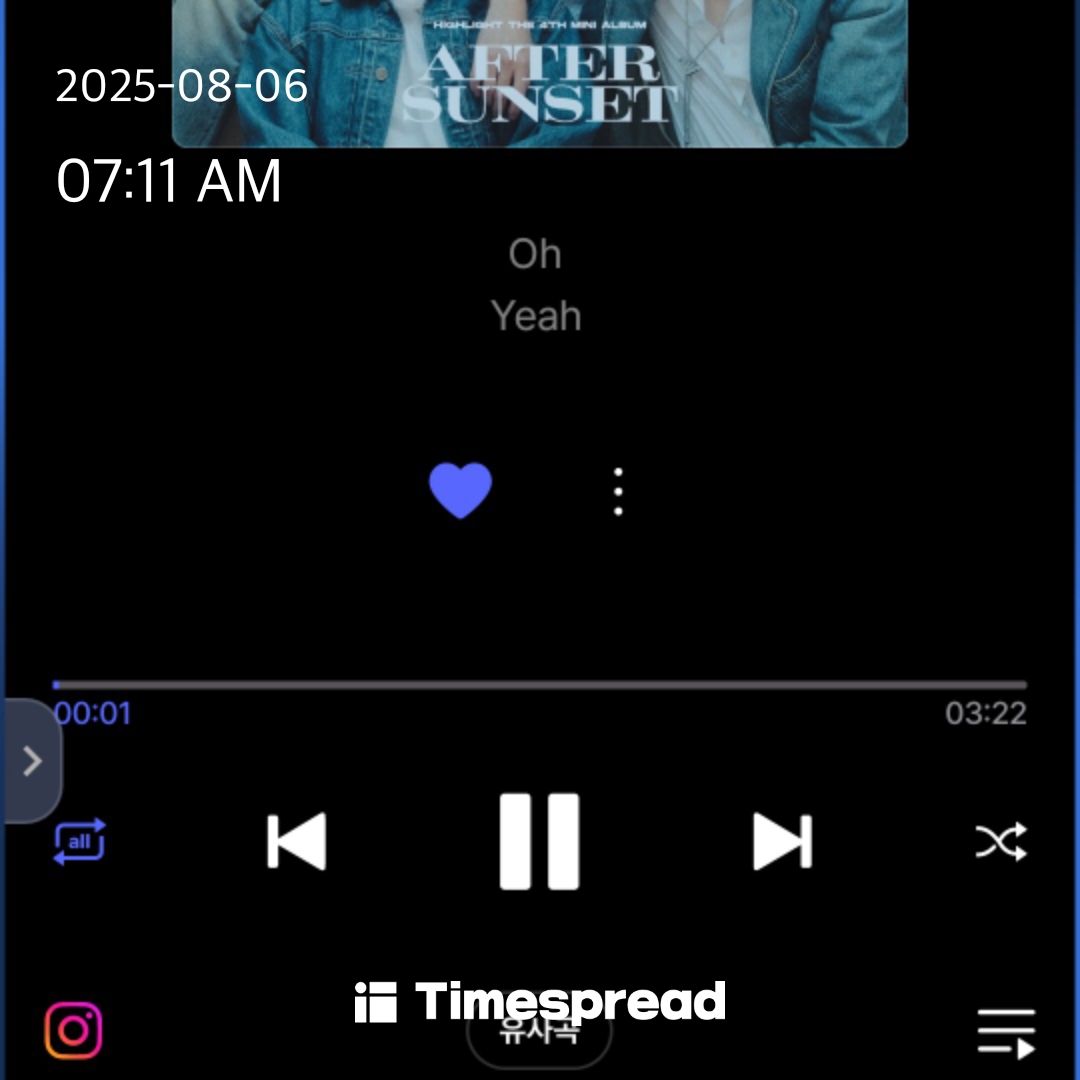Screen dimensions: 1080x1080
Task: Toggle the repeat all mode
Action: (80, 842)
